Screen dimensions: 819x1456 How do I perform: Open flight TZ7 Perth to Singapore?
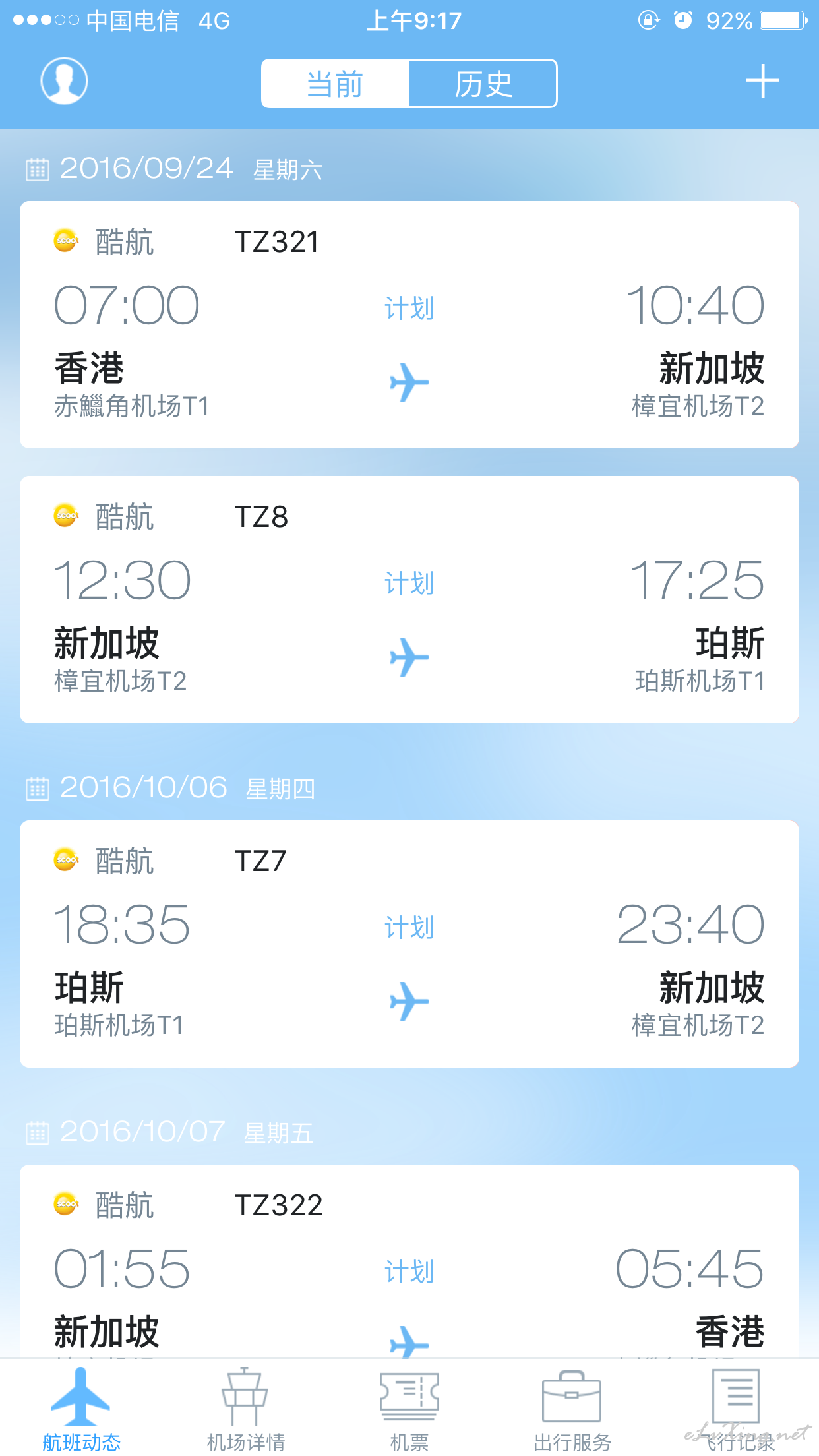(x=409, y=944)
